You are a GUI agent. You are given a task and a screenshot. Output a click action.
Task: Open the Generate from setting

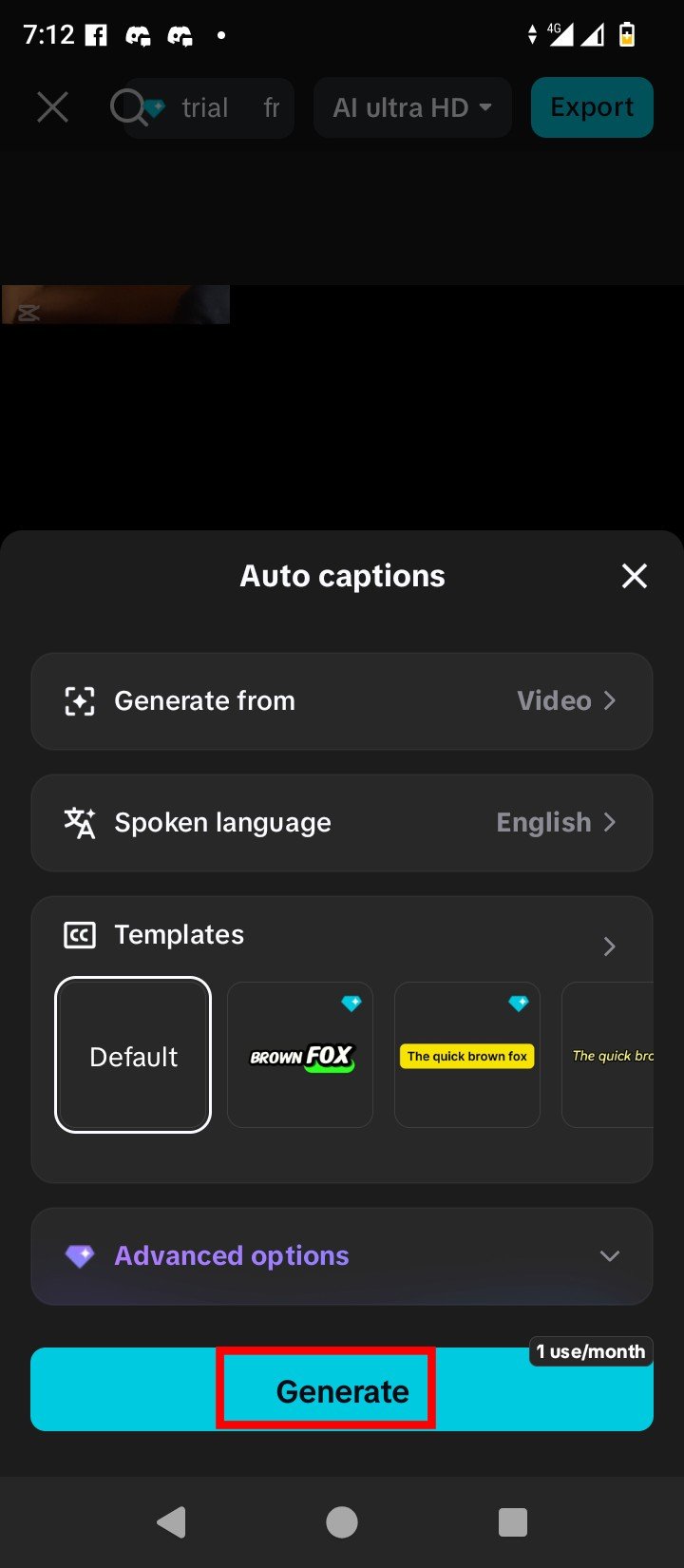point(342,701)
